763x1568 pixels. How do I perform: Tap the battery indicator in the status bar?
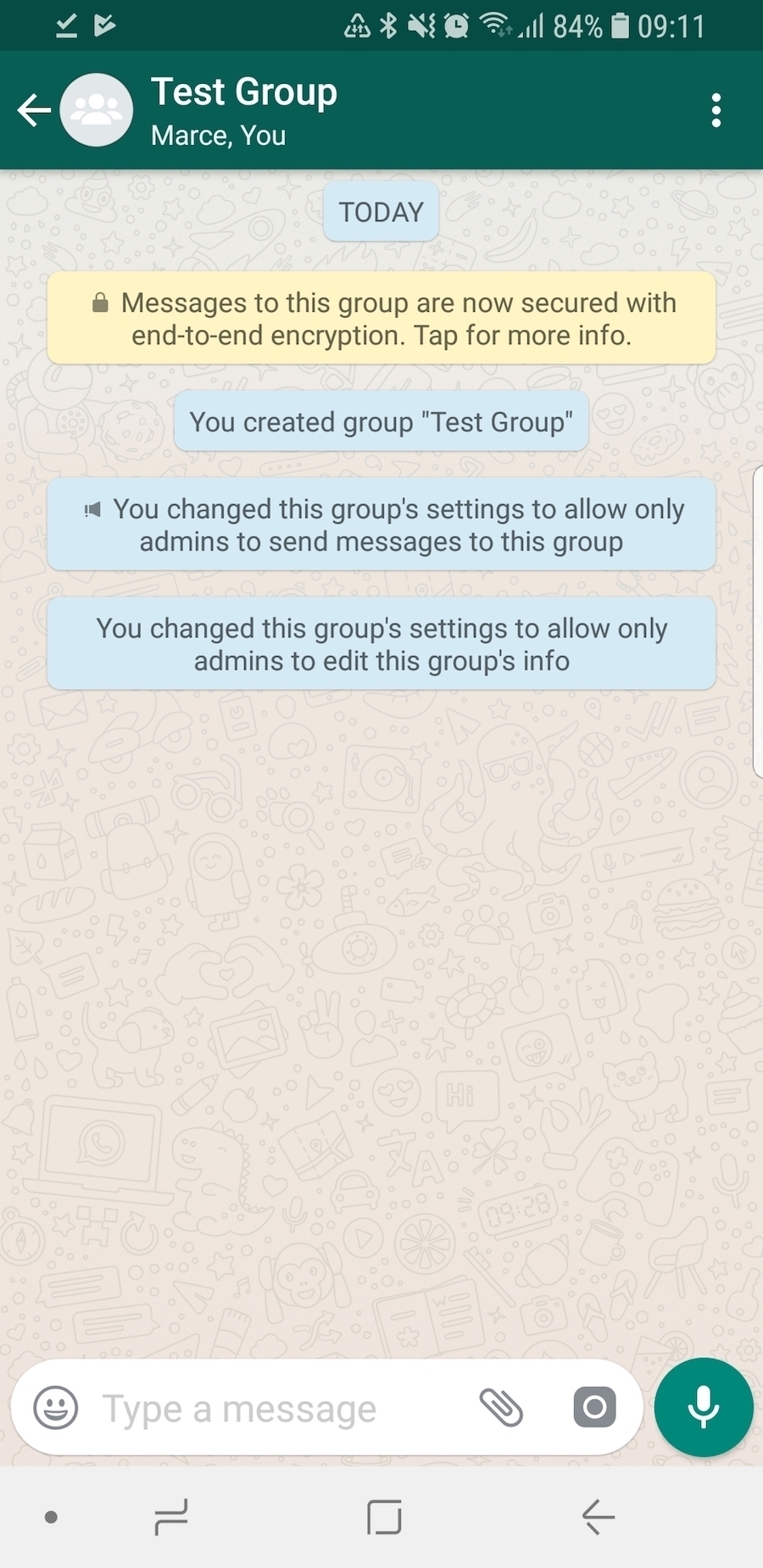point(621,25)
